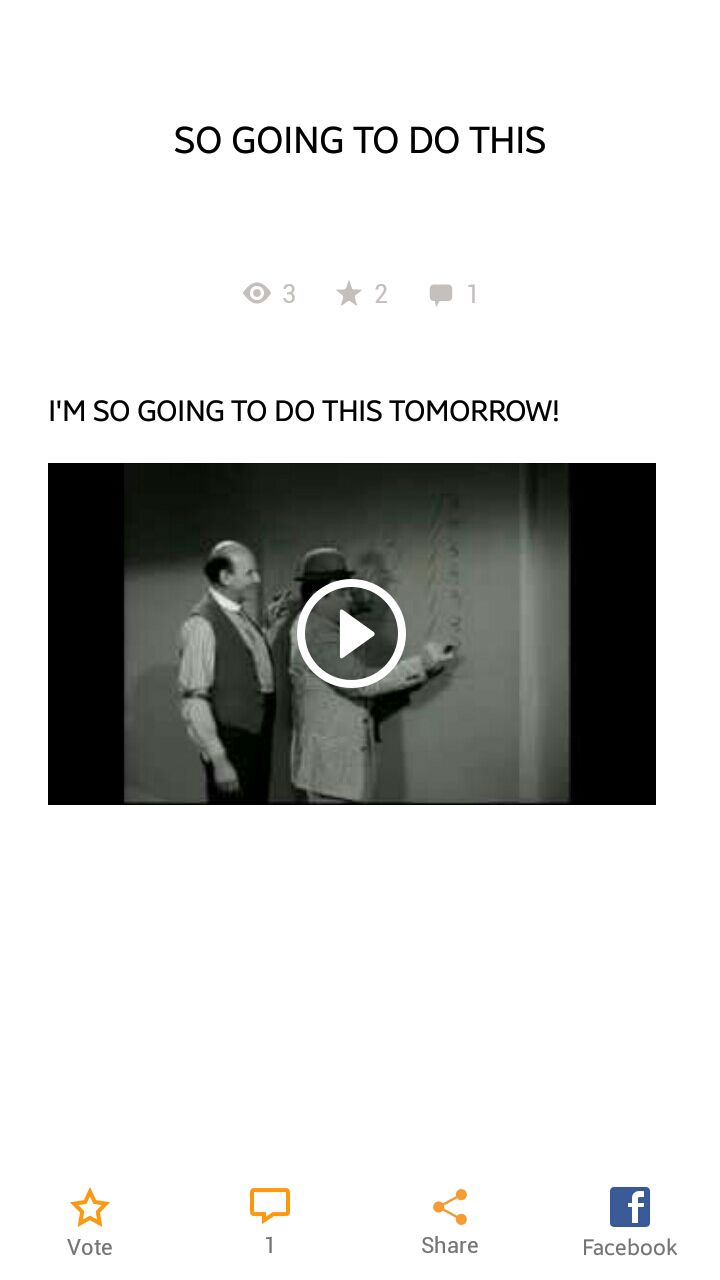Open the comments with 1 reply
This screenshot has width=720, height=1280.
tap(270, 1220)
